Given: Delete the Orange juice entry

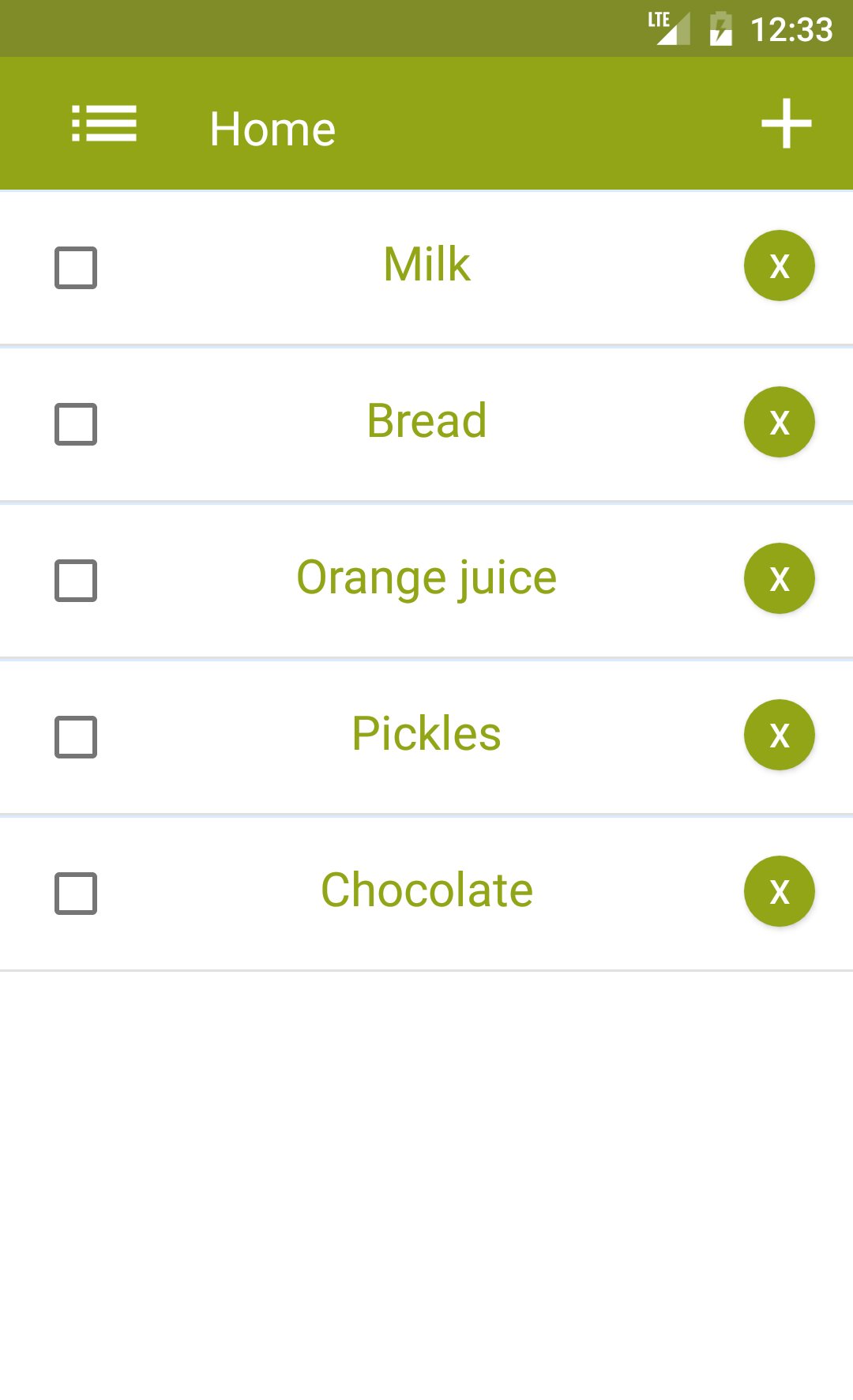Looking at the screenshot, I should (779, 578).
